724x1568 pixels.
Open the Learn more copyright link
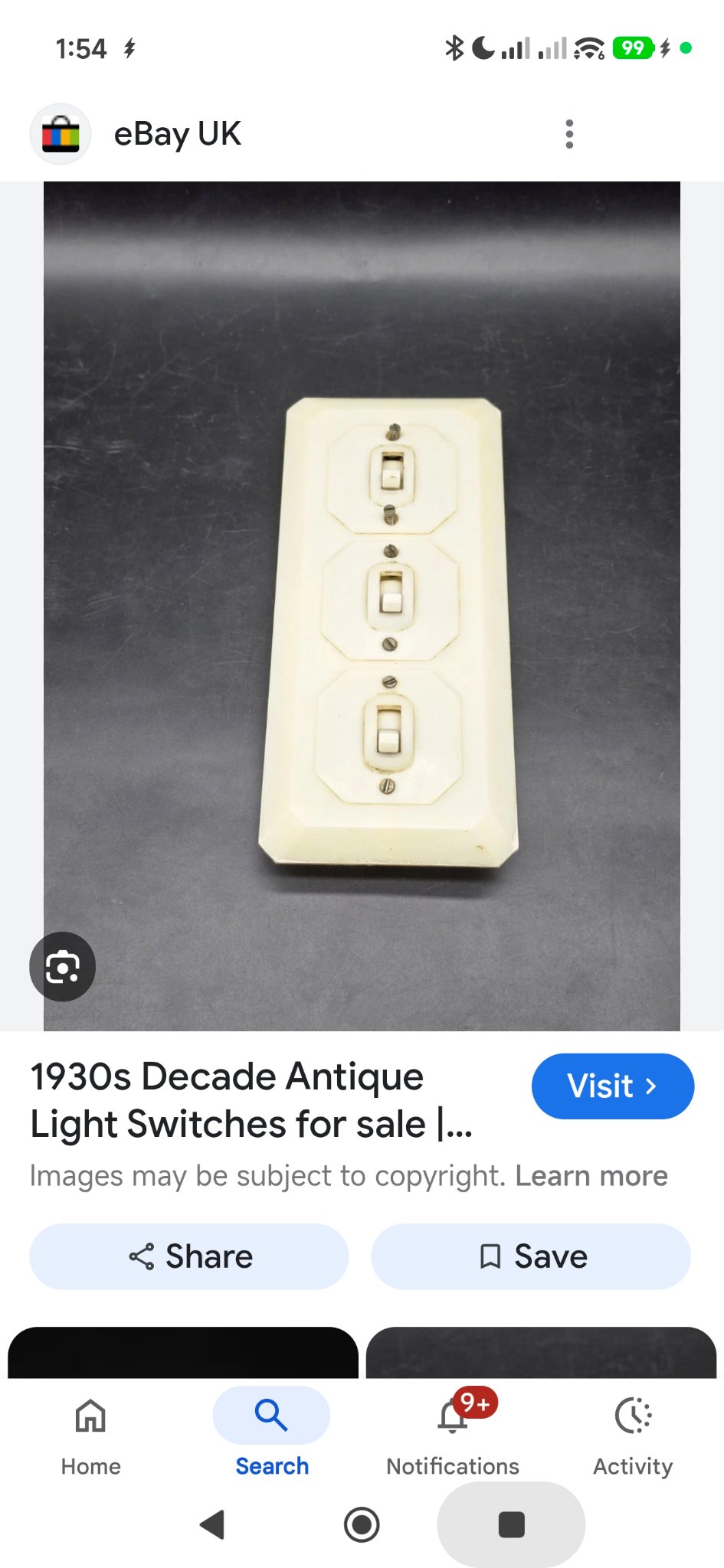coord(591,1175)
